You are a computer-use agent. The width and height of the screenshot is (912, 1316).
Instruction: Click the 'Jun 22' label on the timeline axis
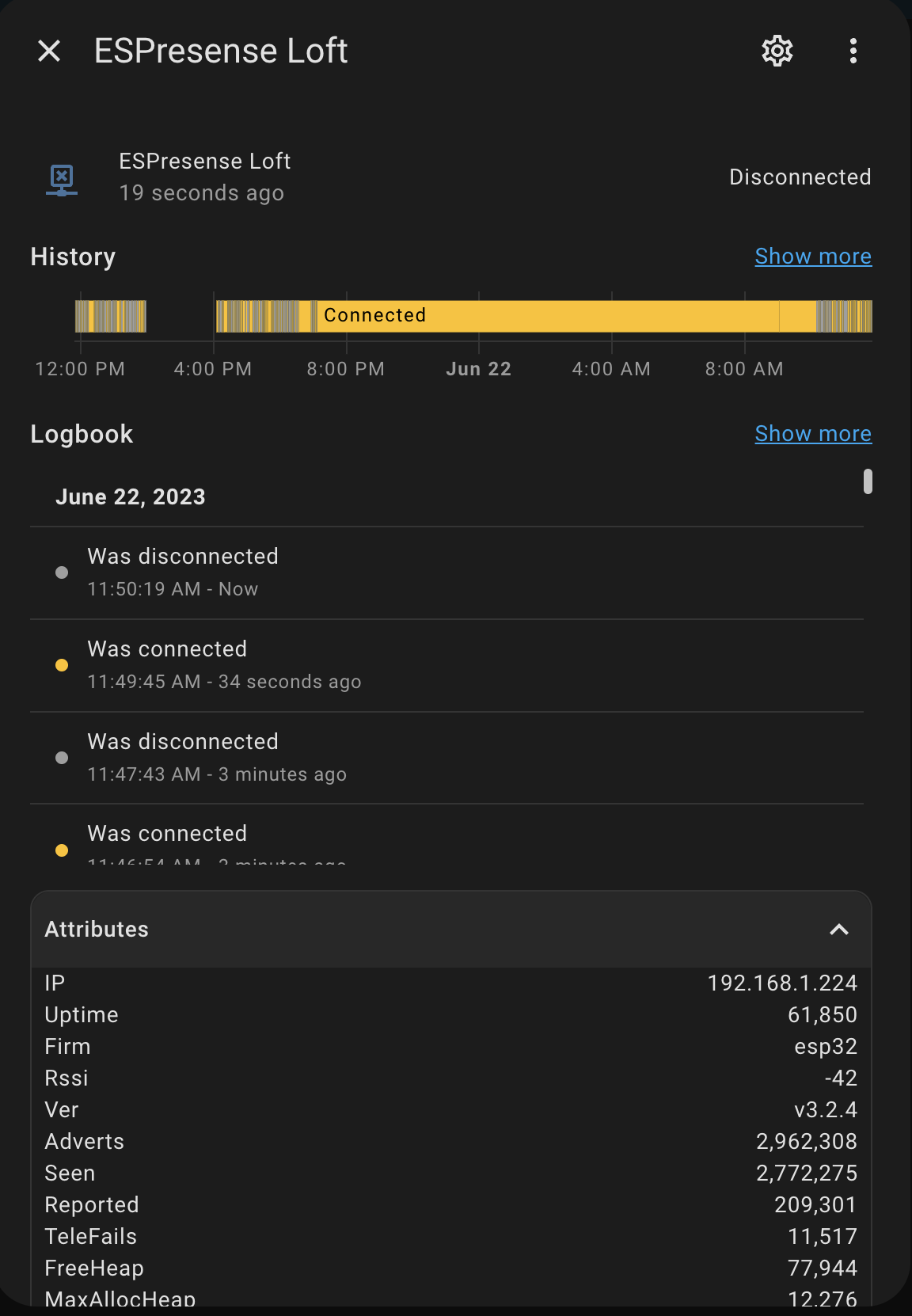coord(478,368)
